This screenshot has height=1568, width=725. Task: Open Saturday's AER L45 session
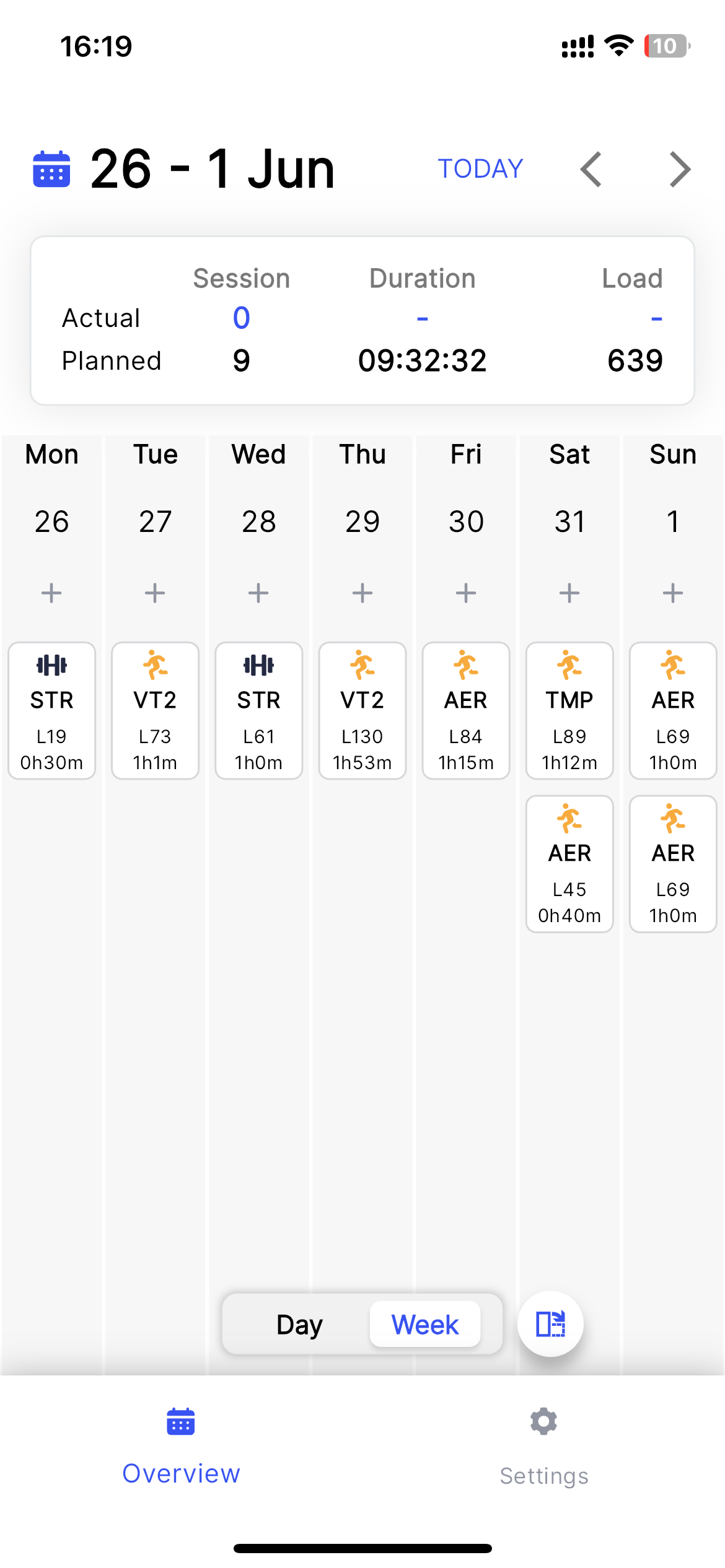click(569, 863)
